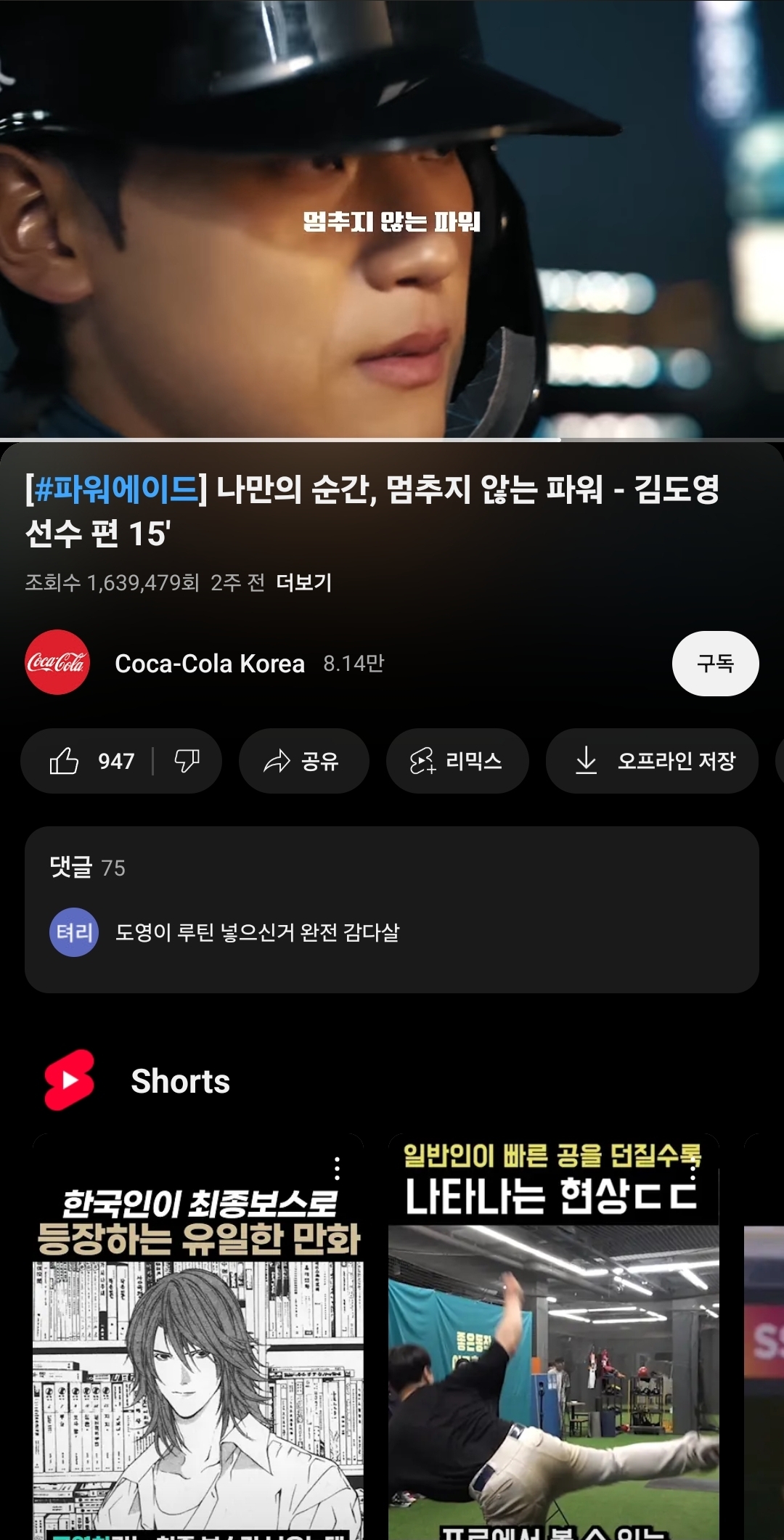Create a remix with 리믹스
Screen dimensions: 784x1540
tap(457, 761)
